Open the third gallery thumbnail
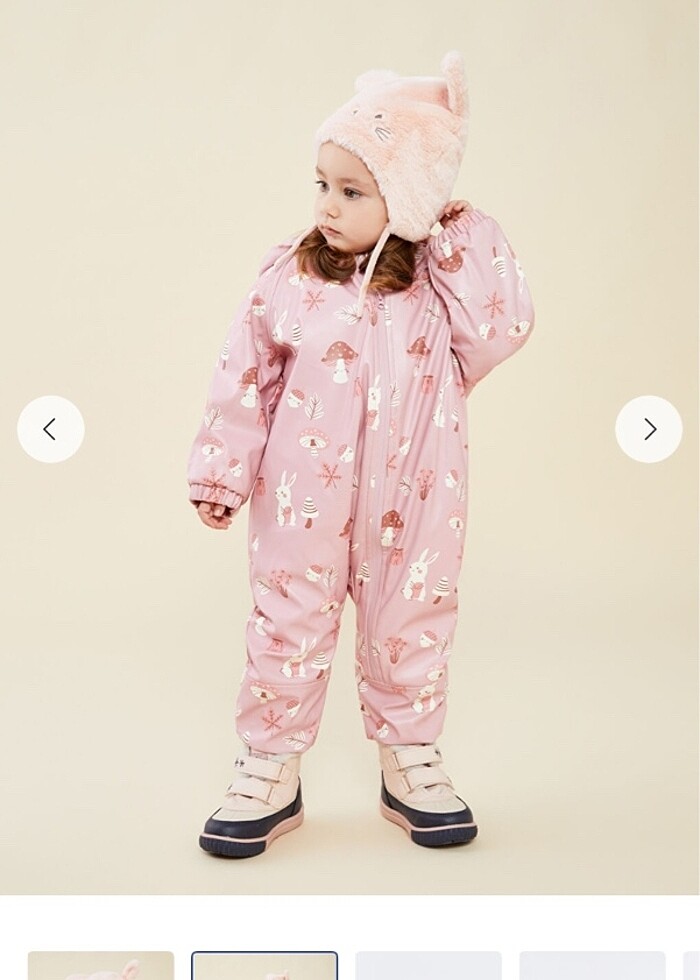700x980 pixels. pos(428,966)
